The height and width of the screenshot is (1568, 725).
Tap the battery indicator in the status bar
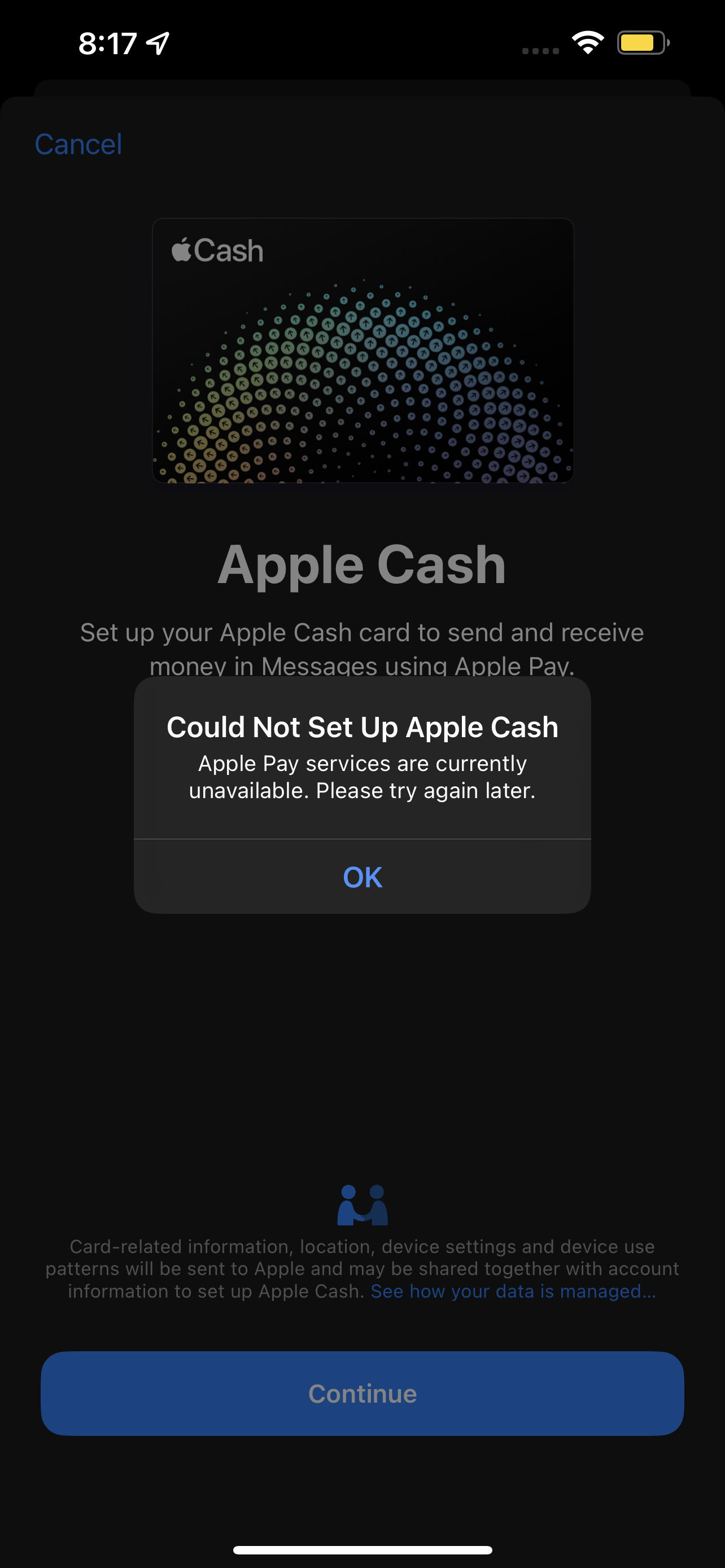pos(641,42)
